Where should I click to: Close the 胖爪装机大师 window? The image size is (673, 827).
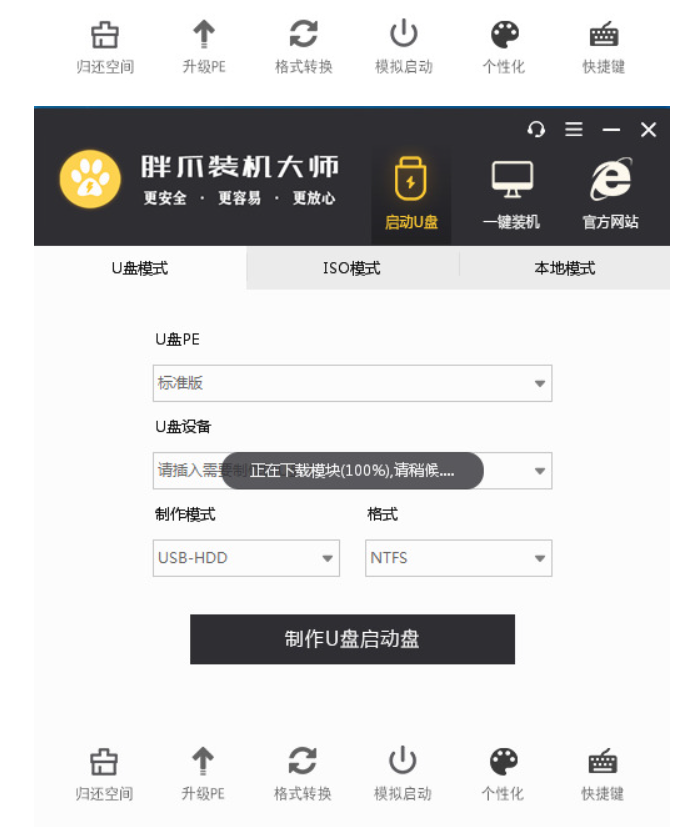(649, 130)
